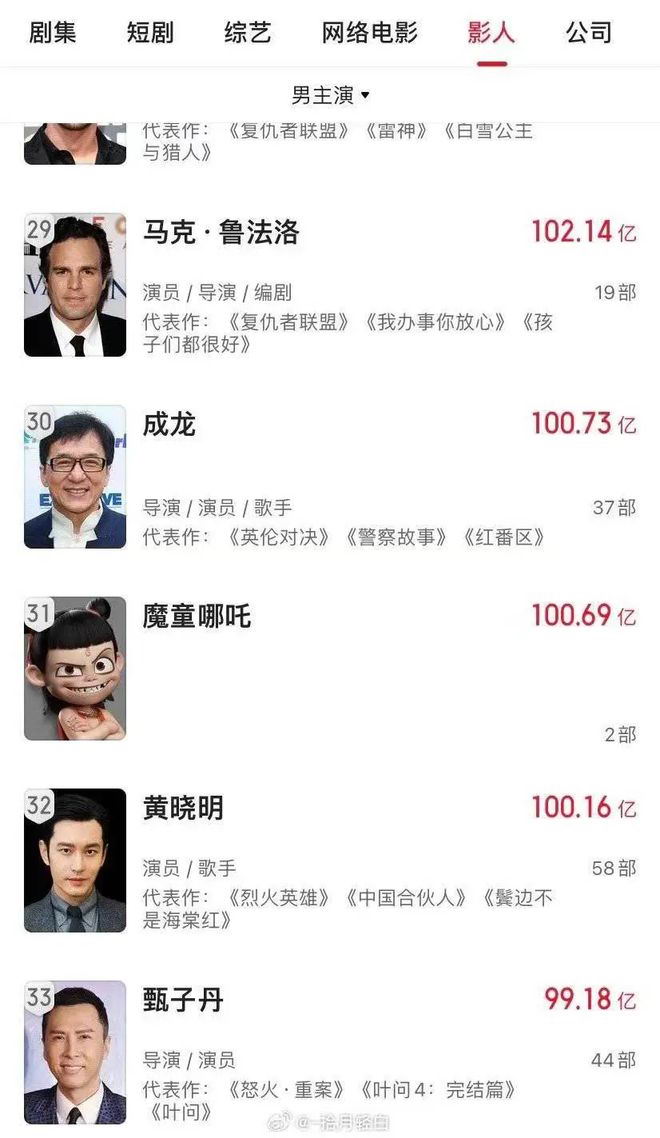The image size is (660, 1138).
Task: Switch to the 短剧 tab
Action: tap(150, 33)
